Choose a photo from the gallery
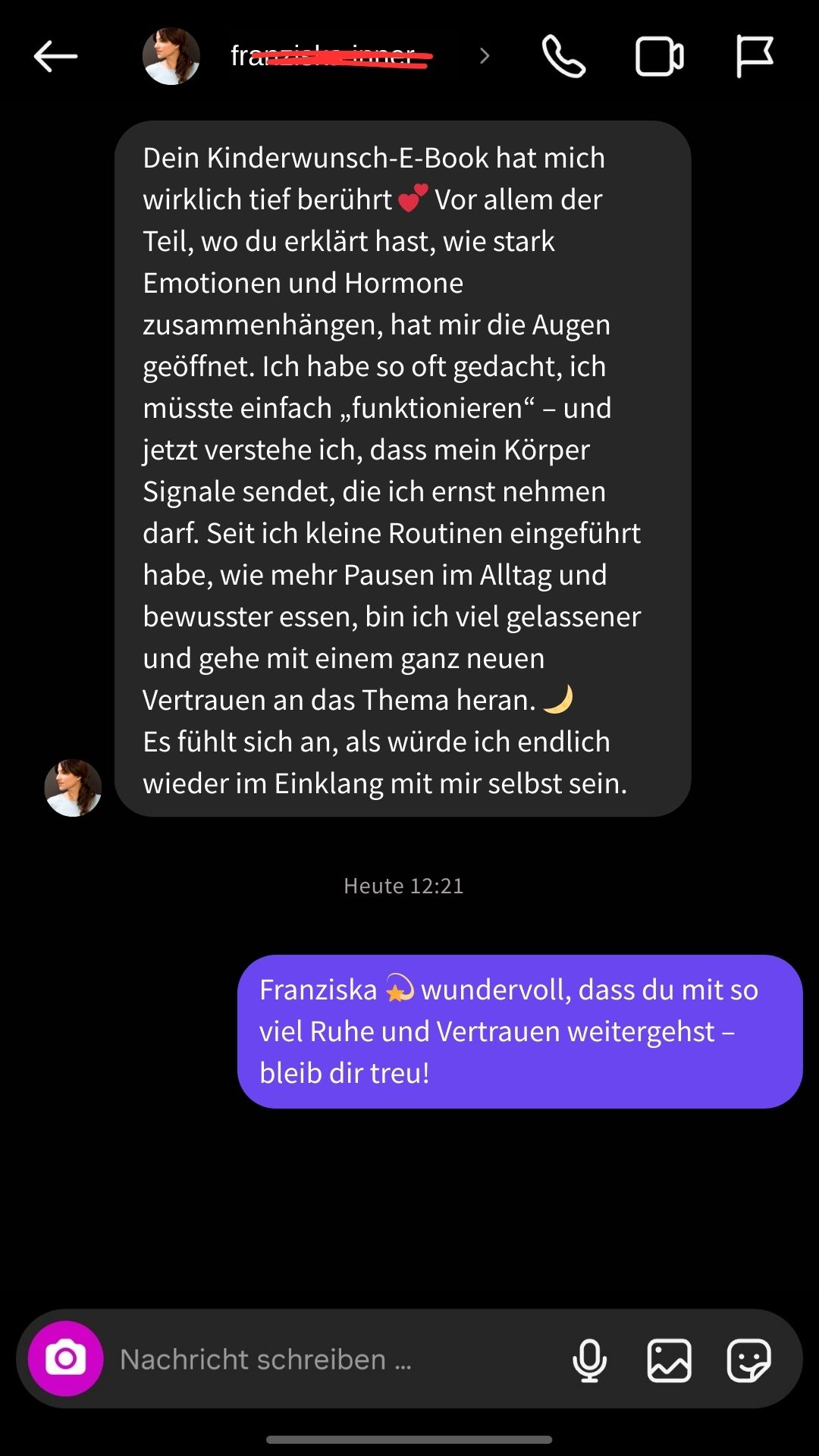The image size is (819, 1456). tap(669, 1360)
